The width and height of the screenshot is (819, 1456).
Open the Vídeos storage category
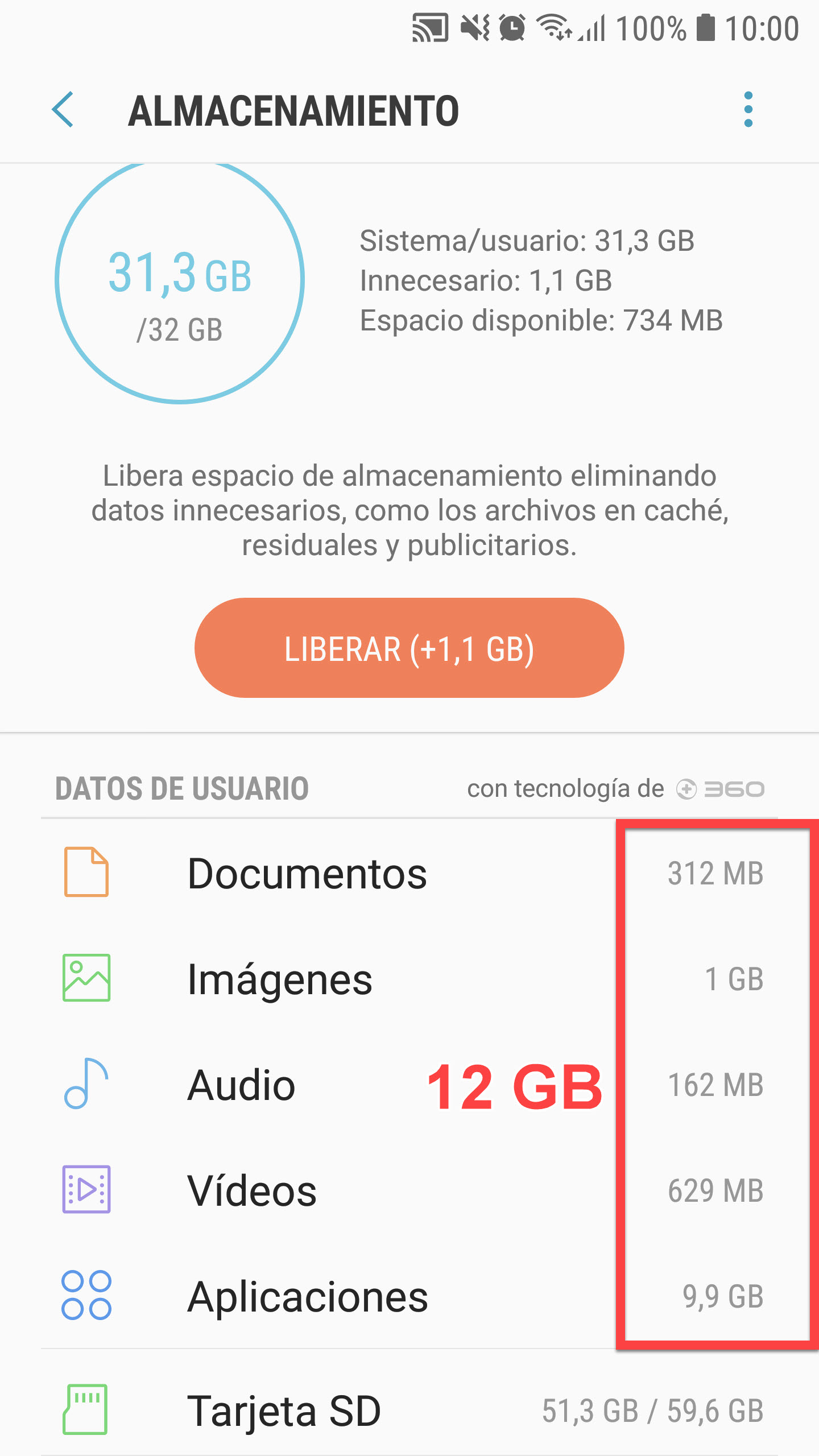[x=409, y=1190]
